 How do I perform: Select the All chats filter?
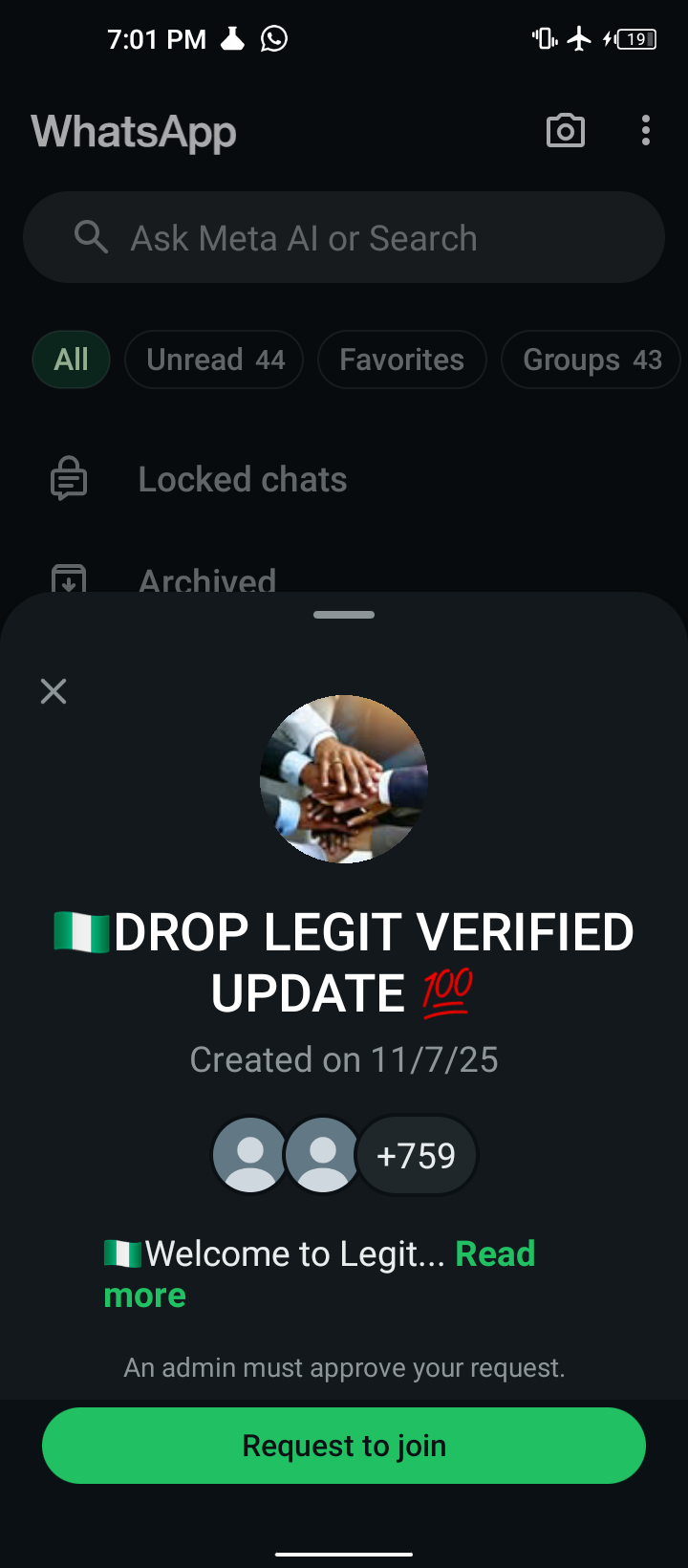click(72, 359)
